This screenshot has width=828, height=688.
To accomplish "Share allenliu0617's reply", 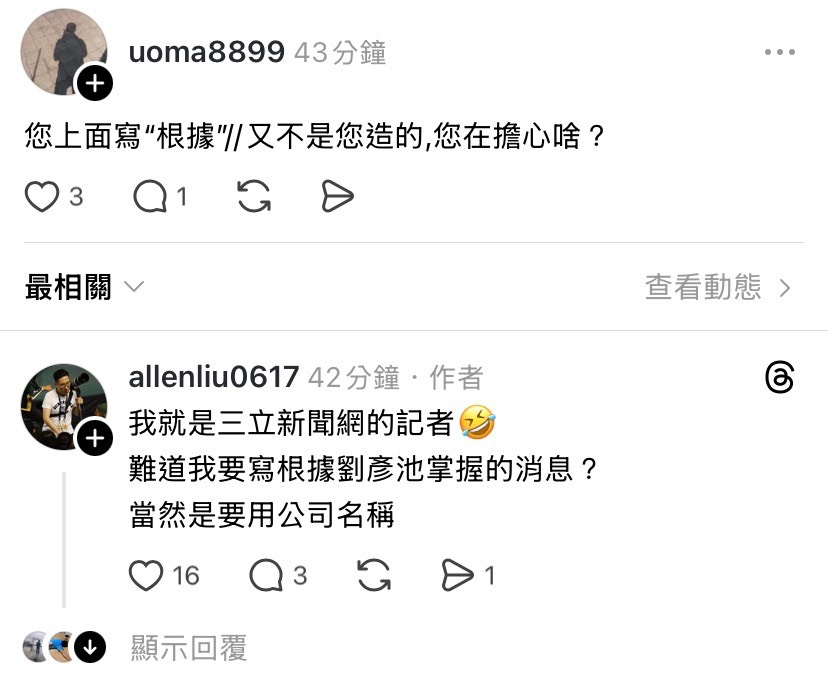I will pyautogui.click(x=457, y=575).
